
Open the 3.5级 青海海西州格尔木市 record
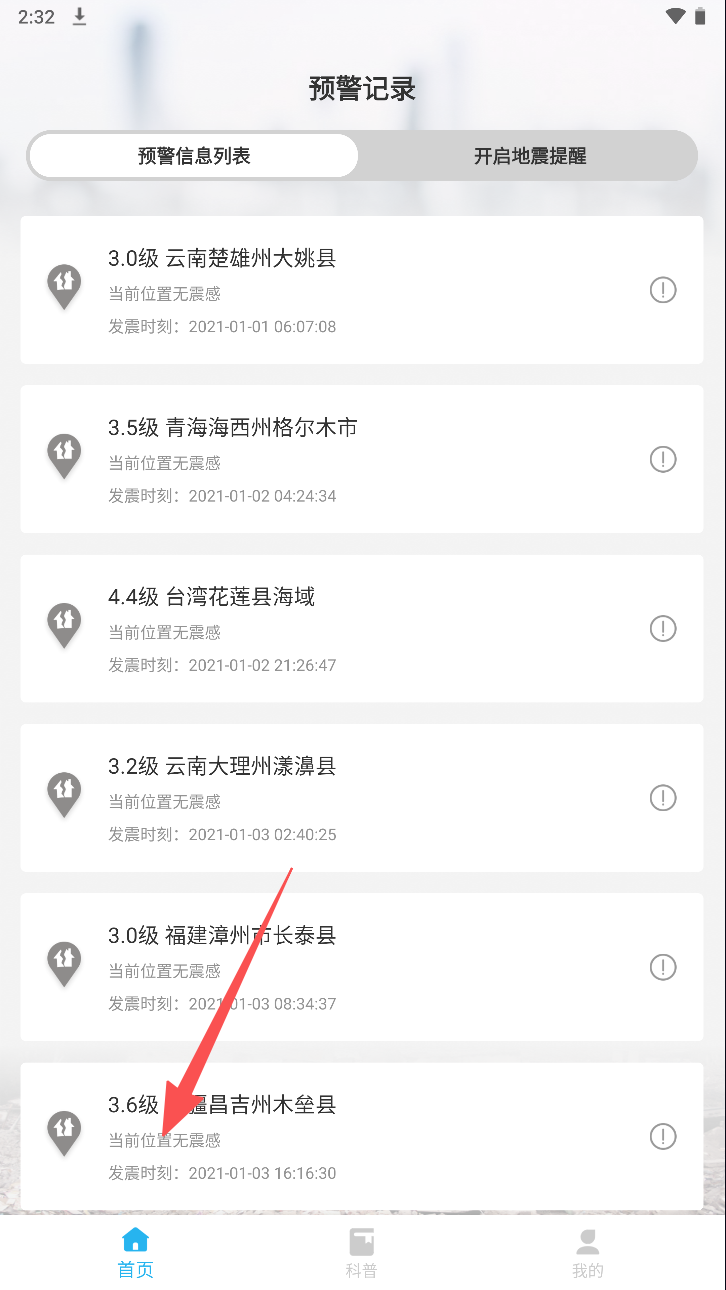coord(362,459)
